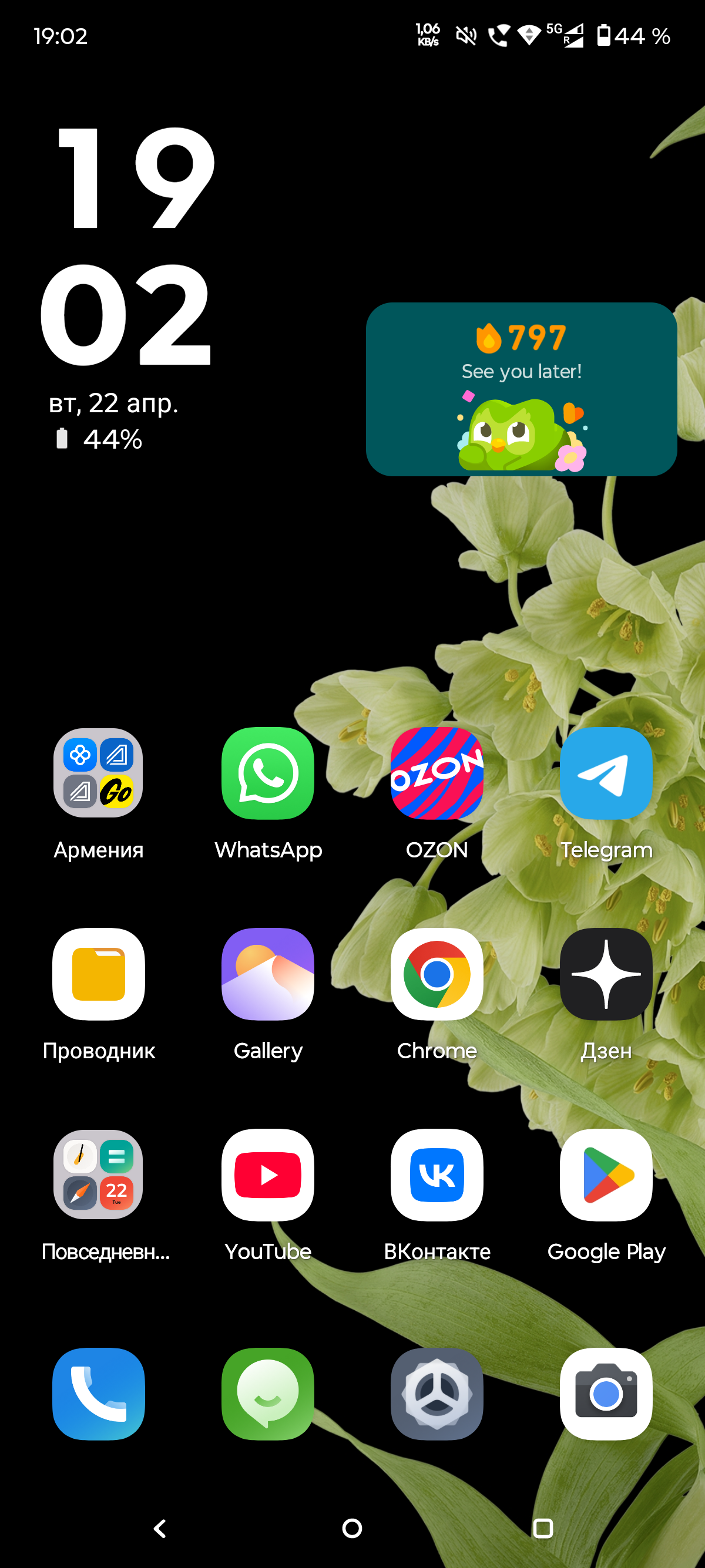Launch Chrome browser
The width and height of the screenshot is (705, 1568).
[437, 974]
